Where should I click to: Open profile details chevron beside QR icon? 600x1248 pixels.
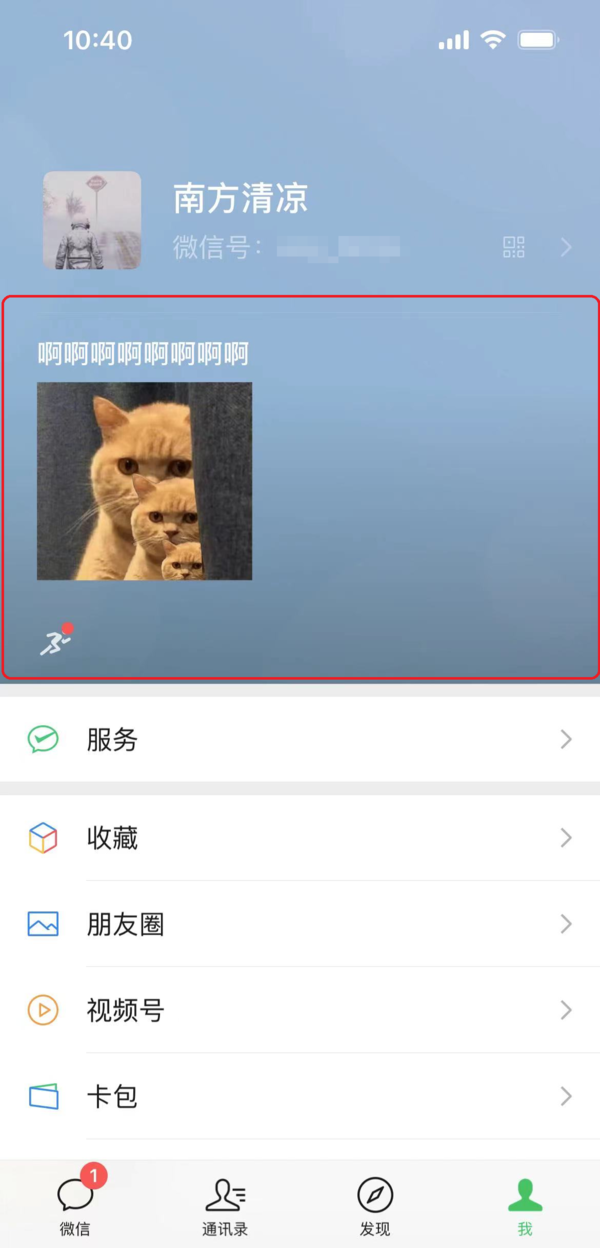(566, 247)
